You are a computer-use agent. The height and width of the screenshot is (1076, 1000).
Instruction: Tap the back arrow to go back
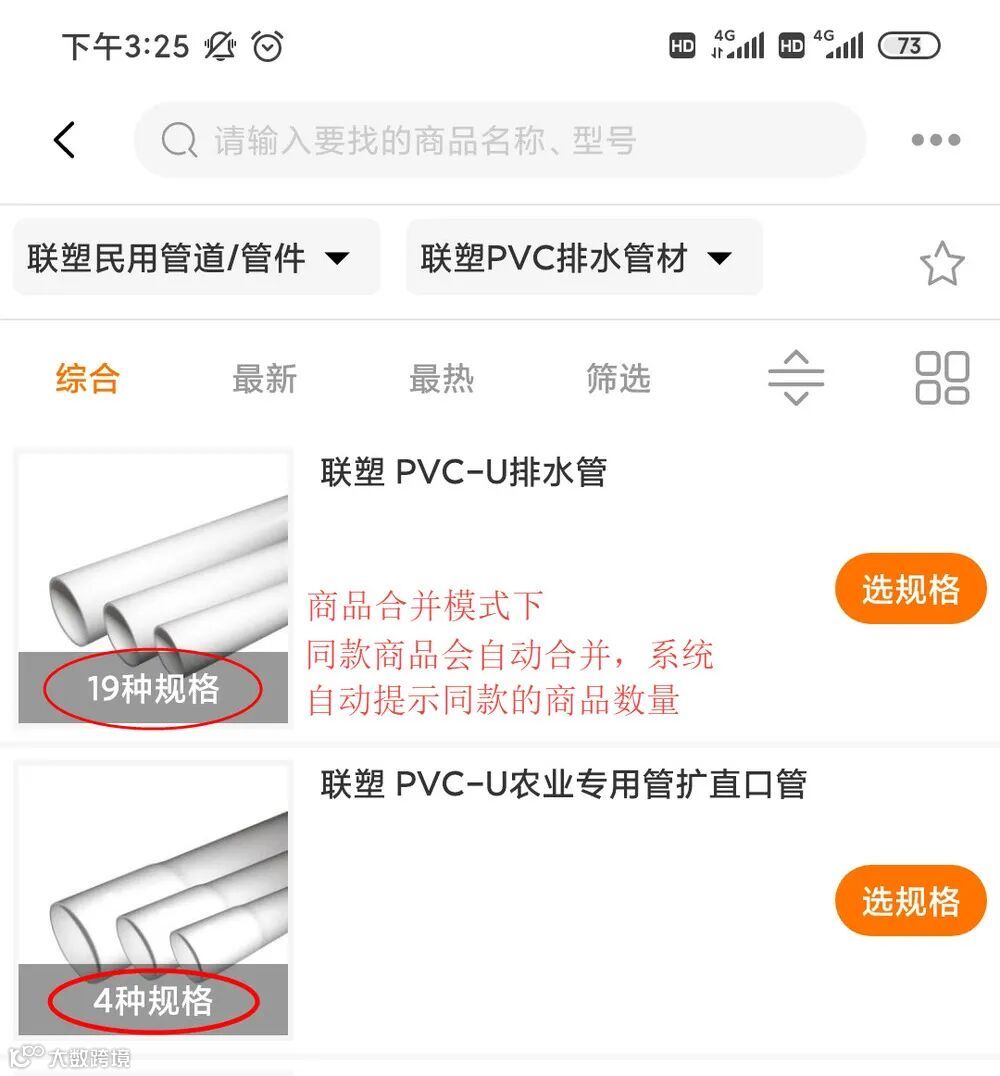pyautogui.click(x=64, y=140)
